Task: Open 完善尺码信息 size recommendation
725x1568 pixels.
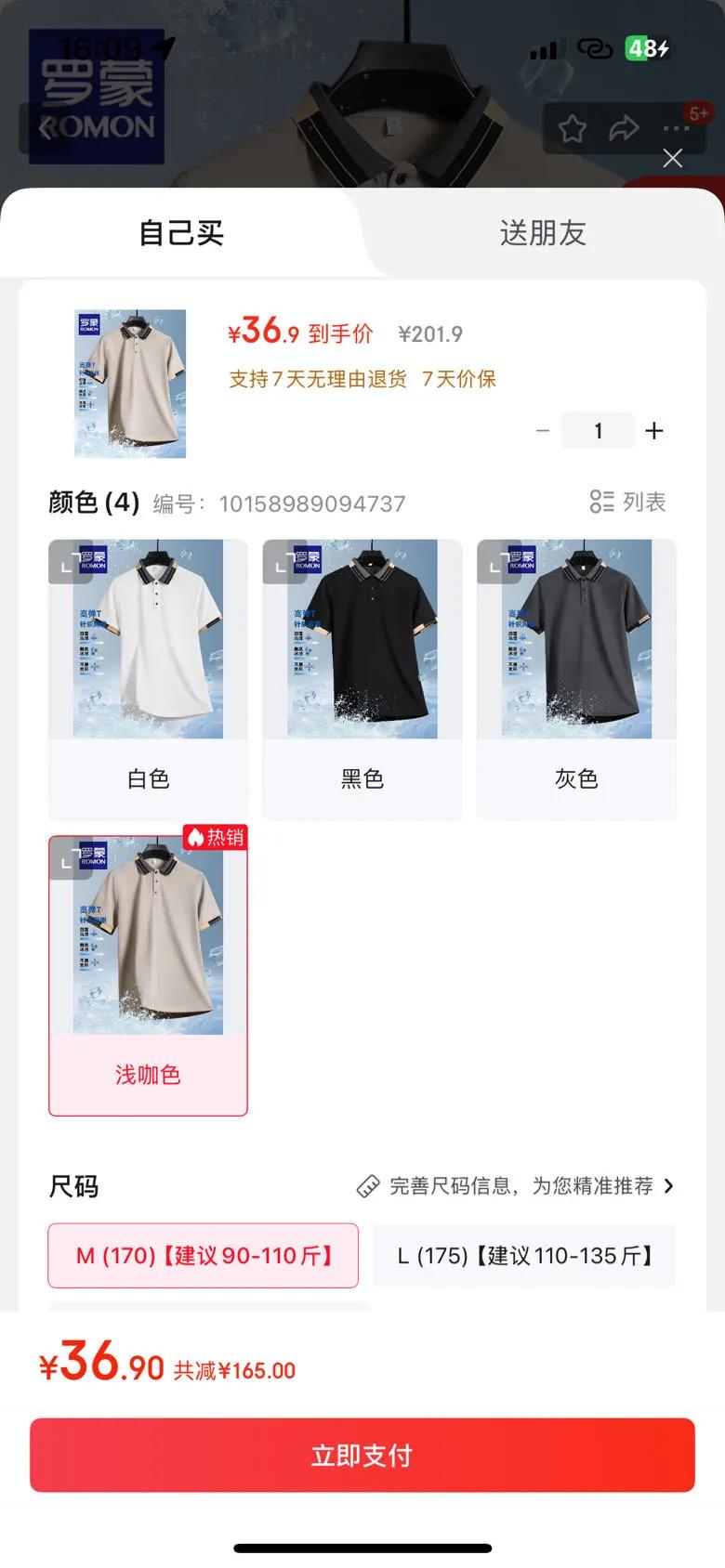Action: (517, 1186)
